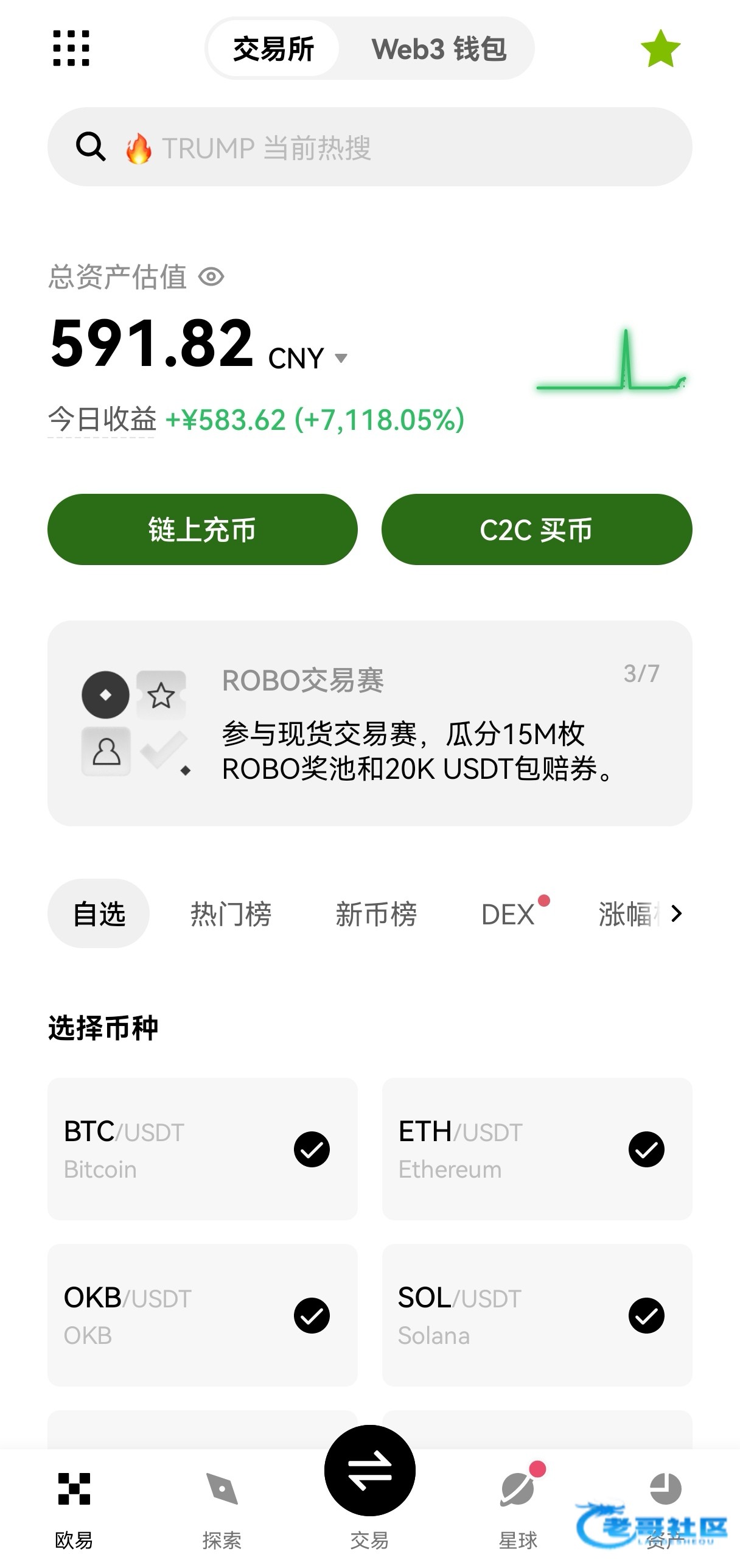Uncheck BTC/USDT pair

click(312, 1150)
